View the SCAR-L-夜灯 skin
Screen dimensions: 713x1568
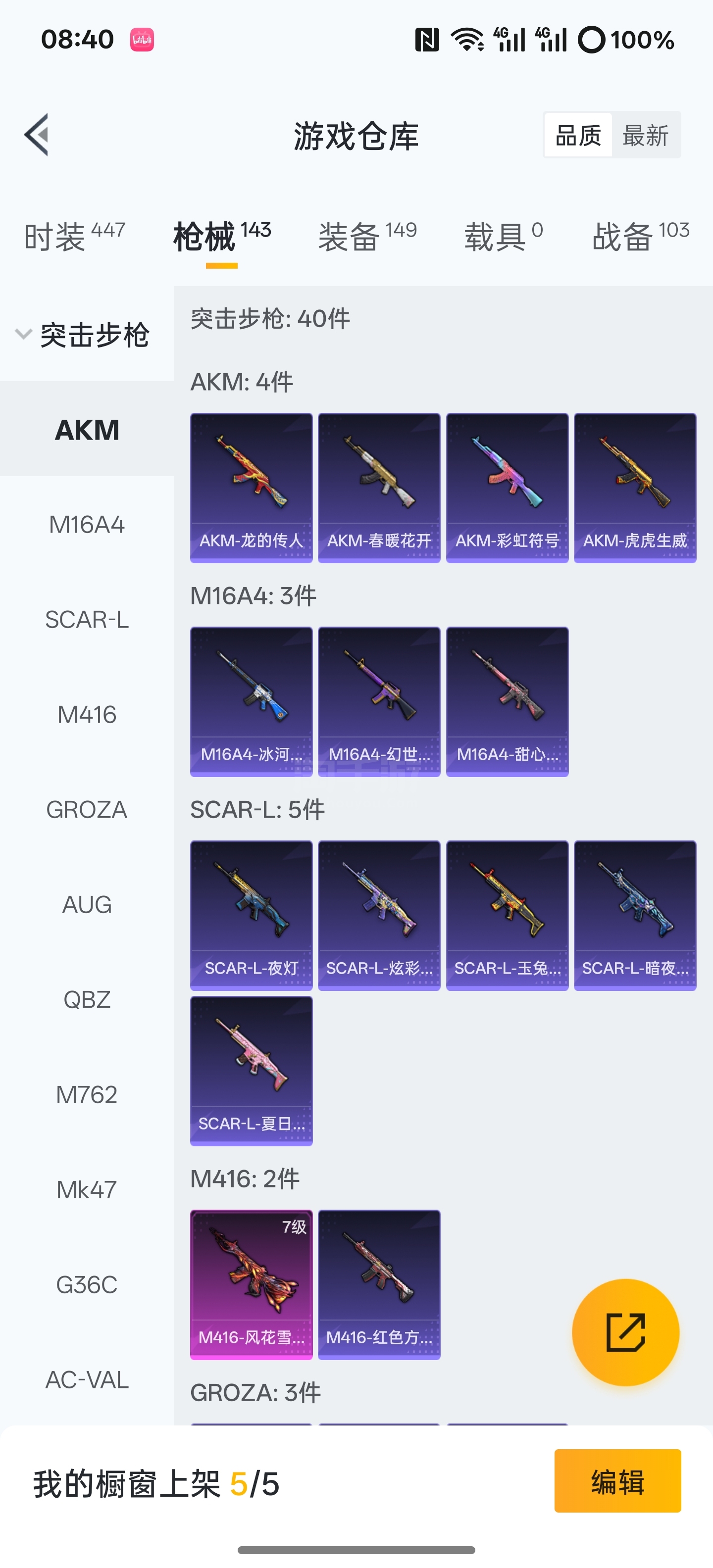coord(252,916)
